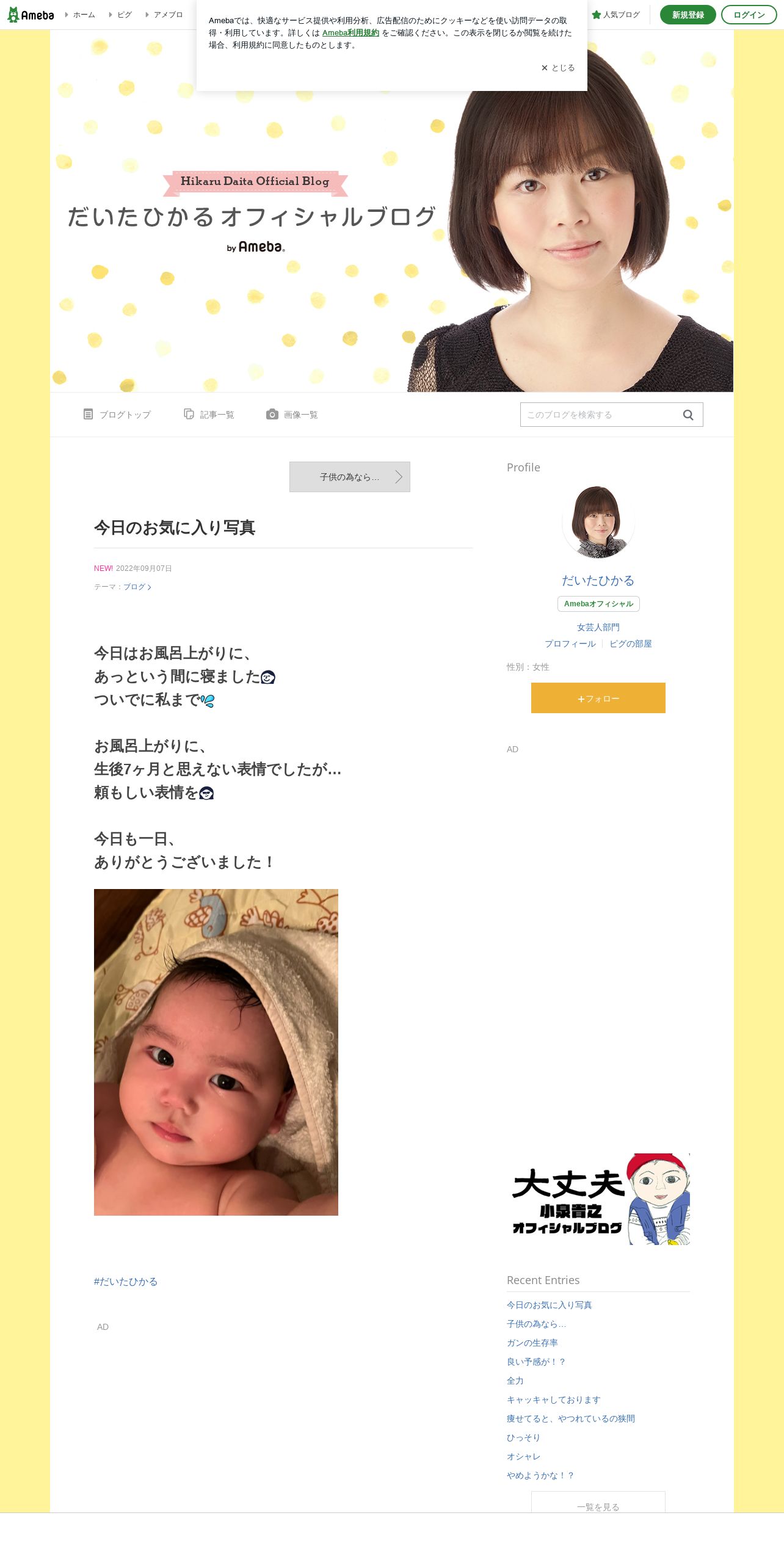
Task: Open the #だいたひかる hashtag
Action: (x=126, y=1282)
